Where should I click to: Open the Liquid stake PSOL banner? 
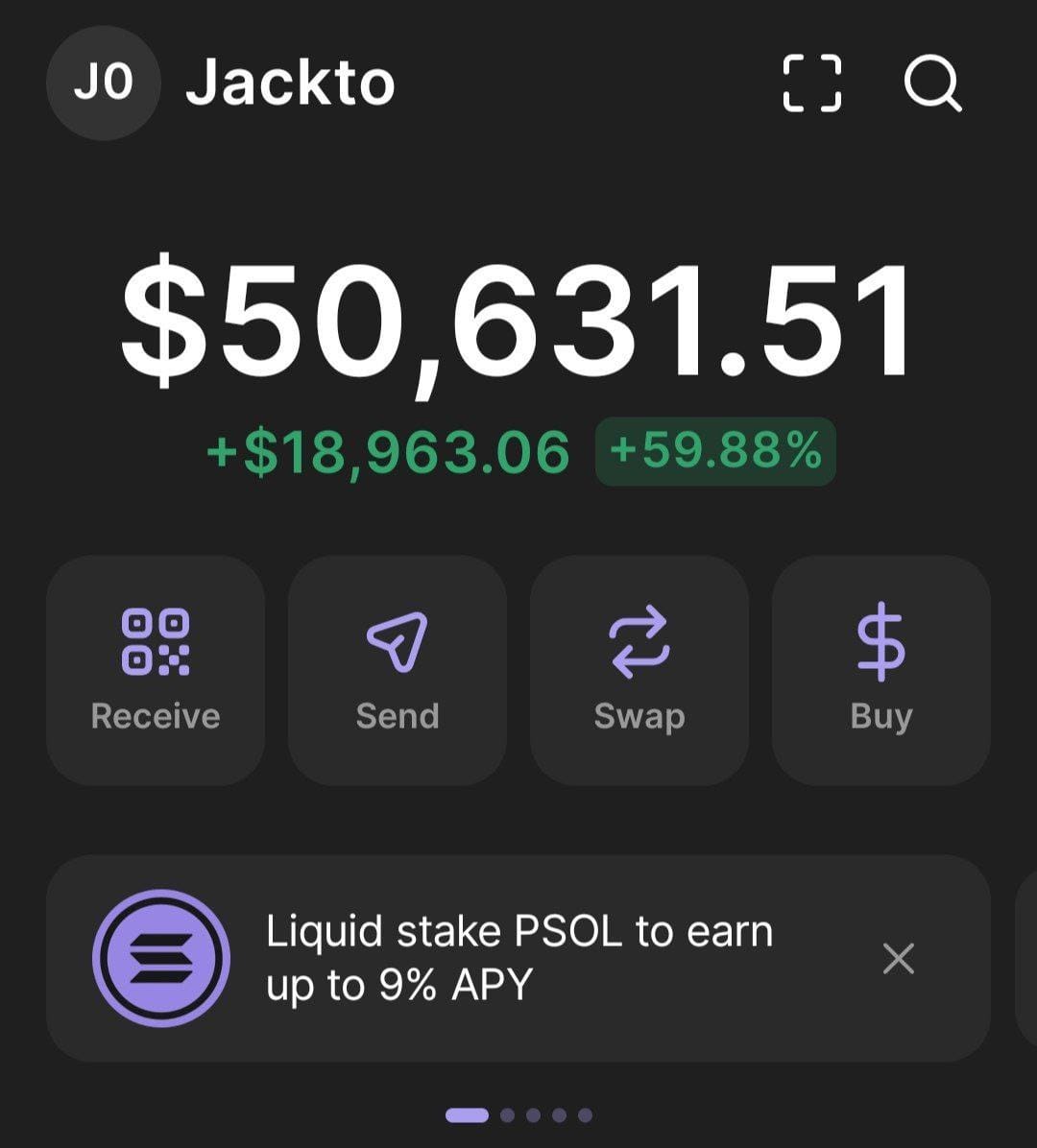(518, 958)
